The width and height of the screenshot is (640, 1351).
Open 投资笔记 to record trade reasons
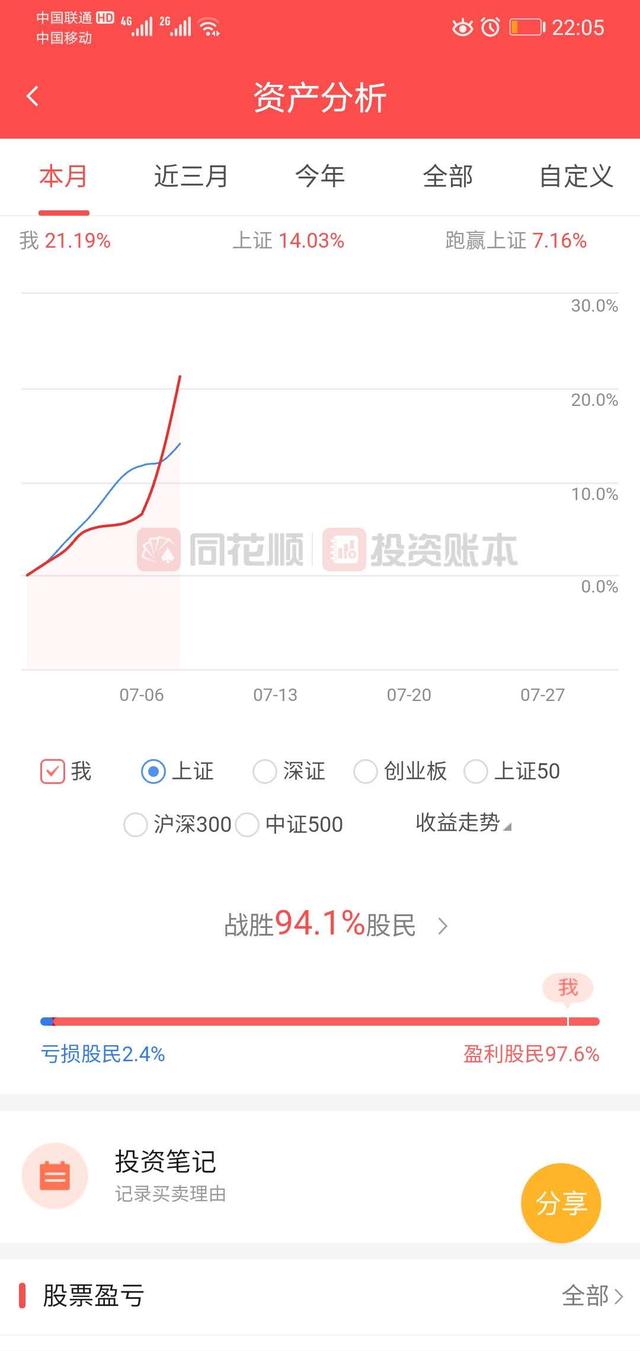point(165,1175)
